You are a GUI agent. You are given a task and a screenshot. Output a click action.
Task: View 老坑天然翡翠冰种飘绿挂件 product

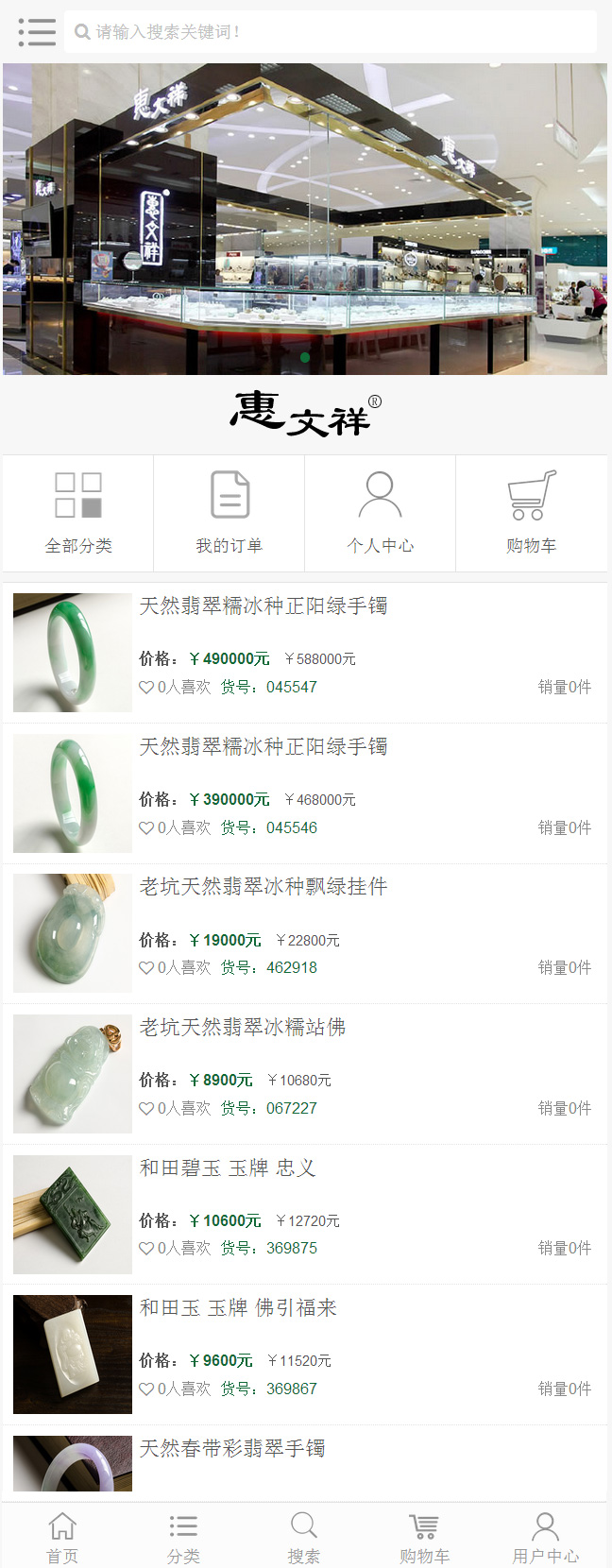(263, 887)
